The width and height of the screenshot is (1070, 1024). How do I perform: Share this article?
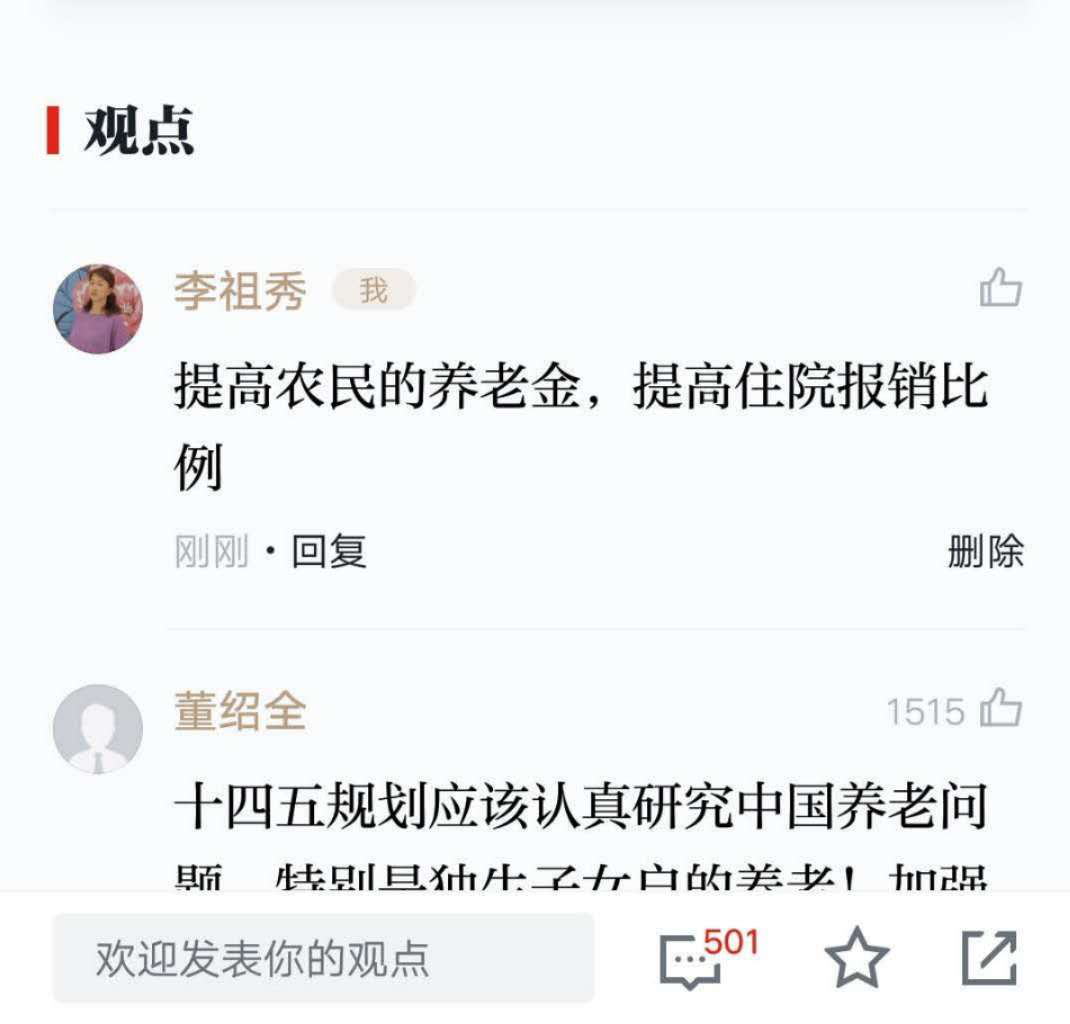[x=989, y=958]
